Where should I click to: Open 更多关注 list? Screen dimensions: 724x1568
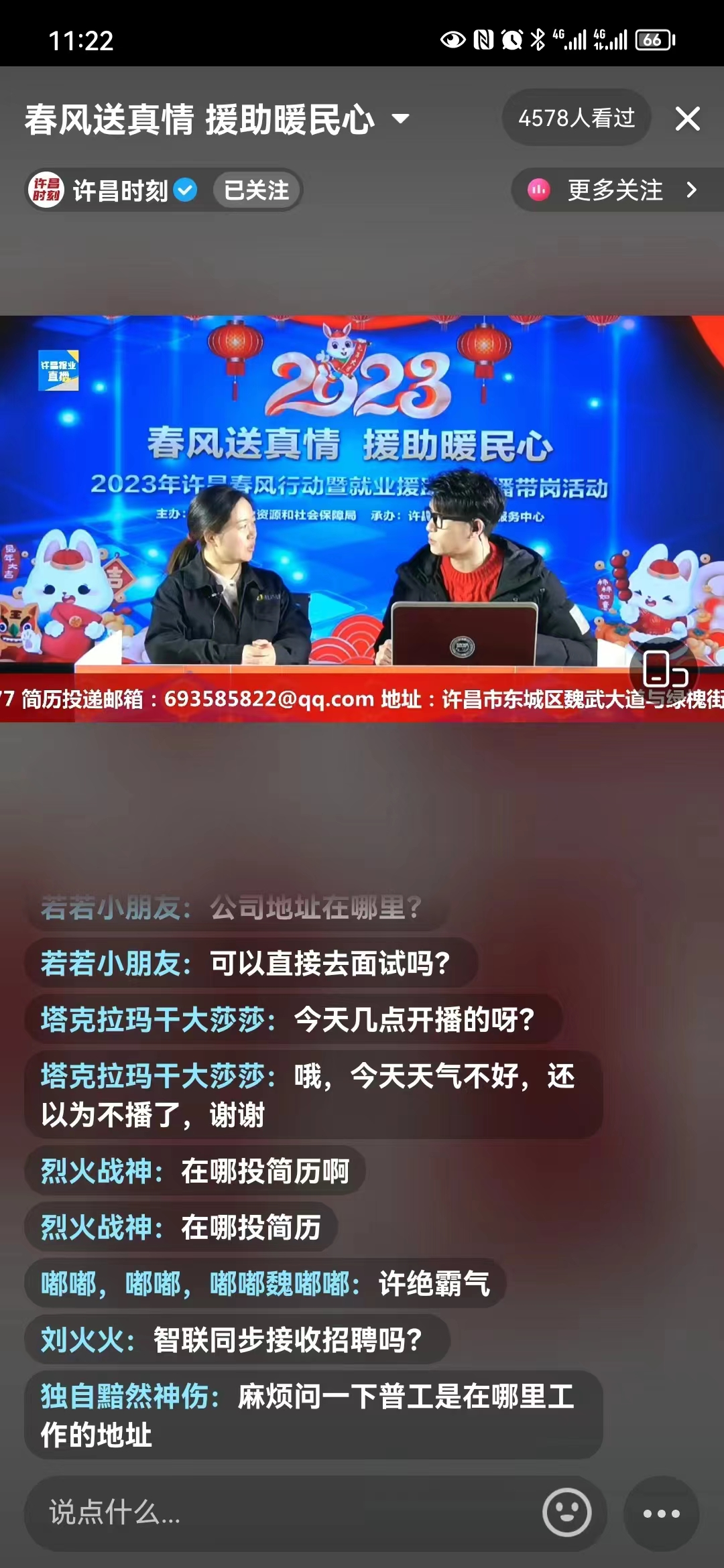coord(615,190)
